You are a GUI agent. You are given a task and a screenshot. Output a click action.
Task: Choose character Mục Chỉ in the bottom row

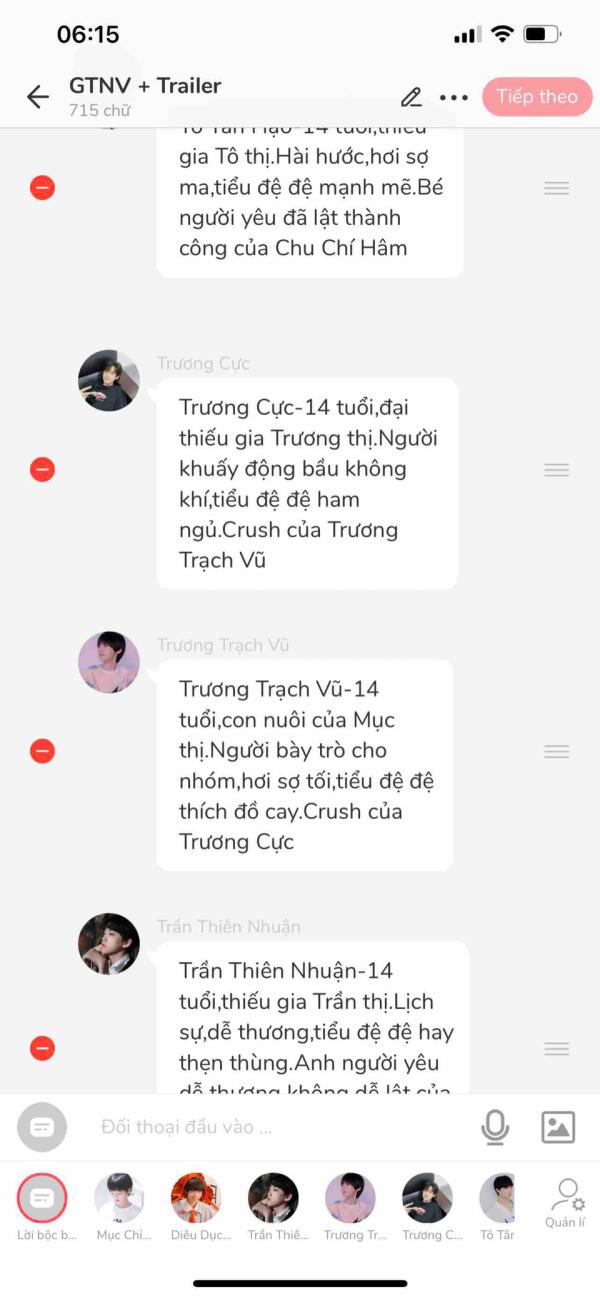point(119,1199)
